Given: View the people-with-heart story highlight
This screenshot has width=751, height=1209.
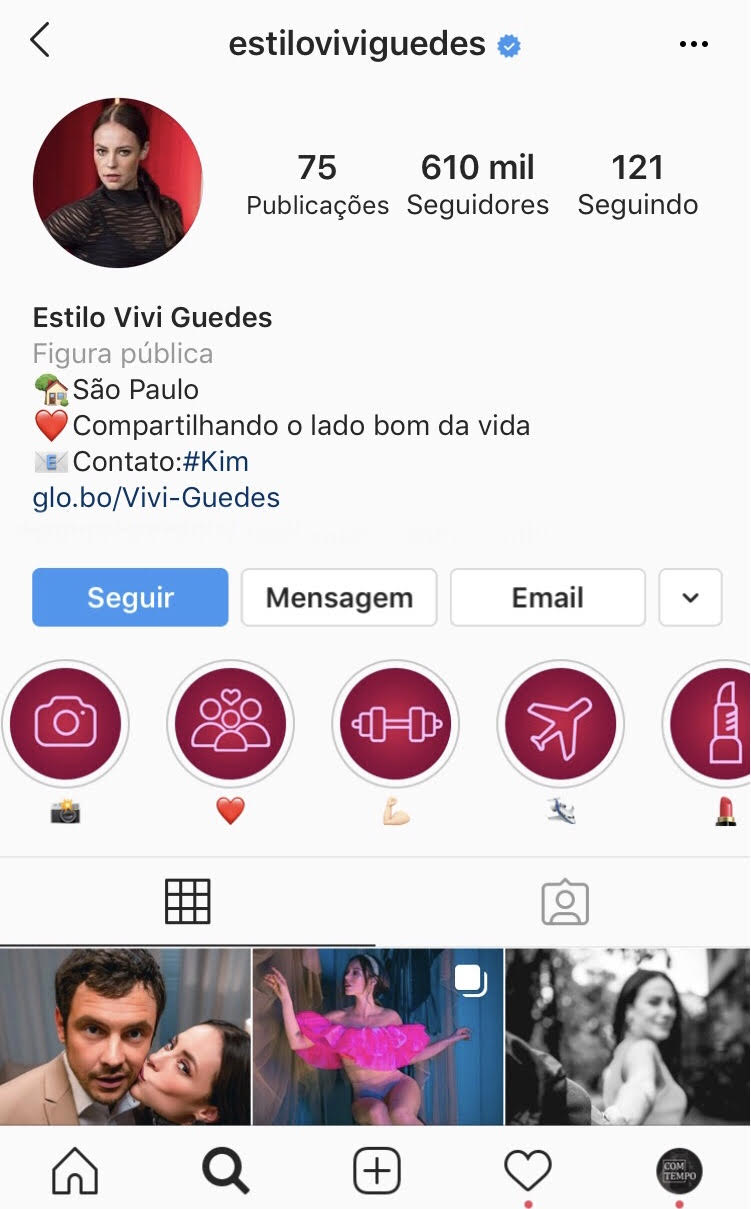Looking at the screenshot, I should pos(230,724).
